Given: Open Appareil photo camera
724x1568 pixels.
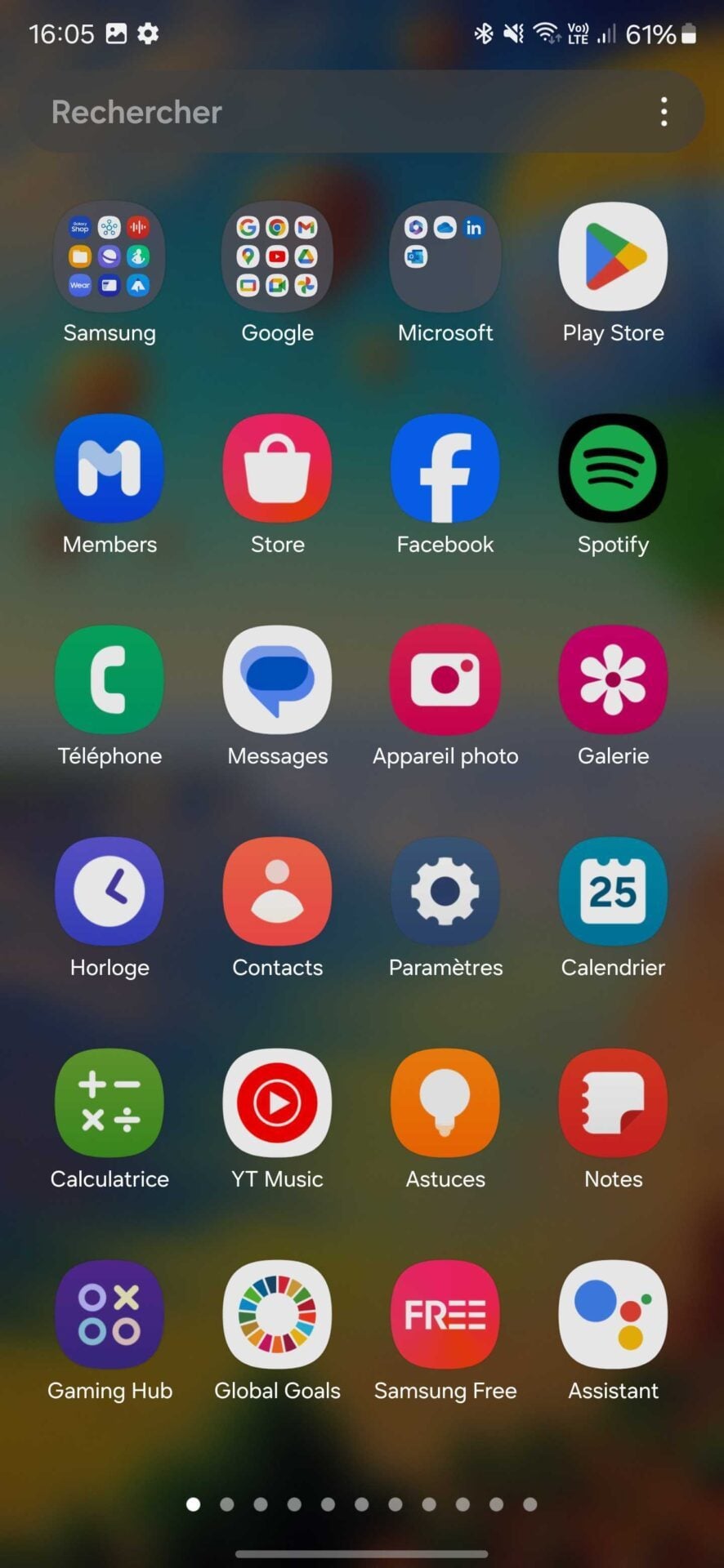Looking at the screenshot, I should click(x=445, y=680).
